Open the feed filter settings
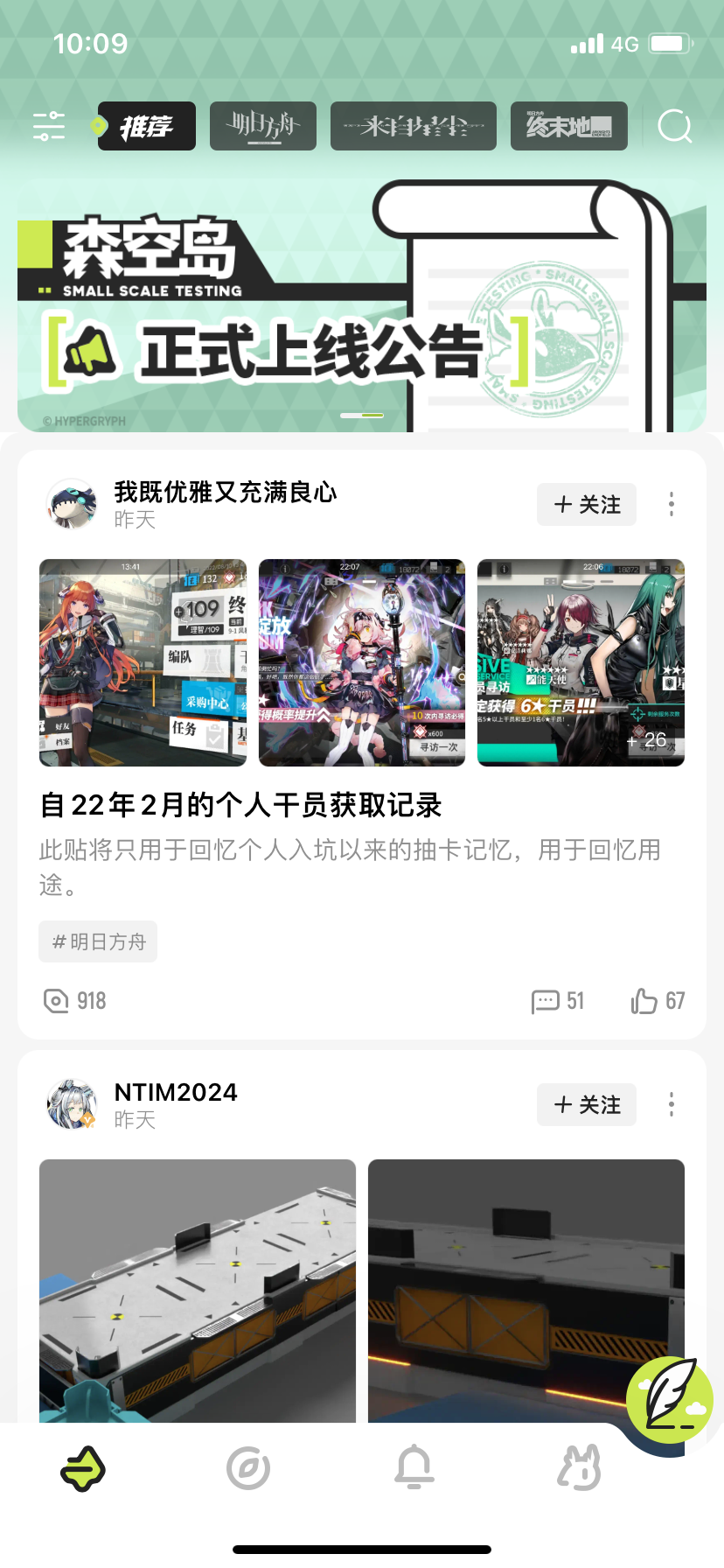The image size is (724, 1568). [x=48, y=126]
